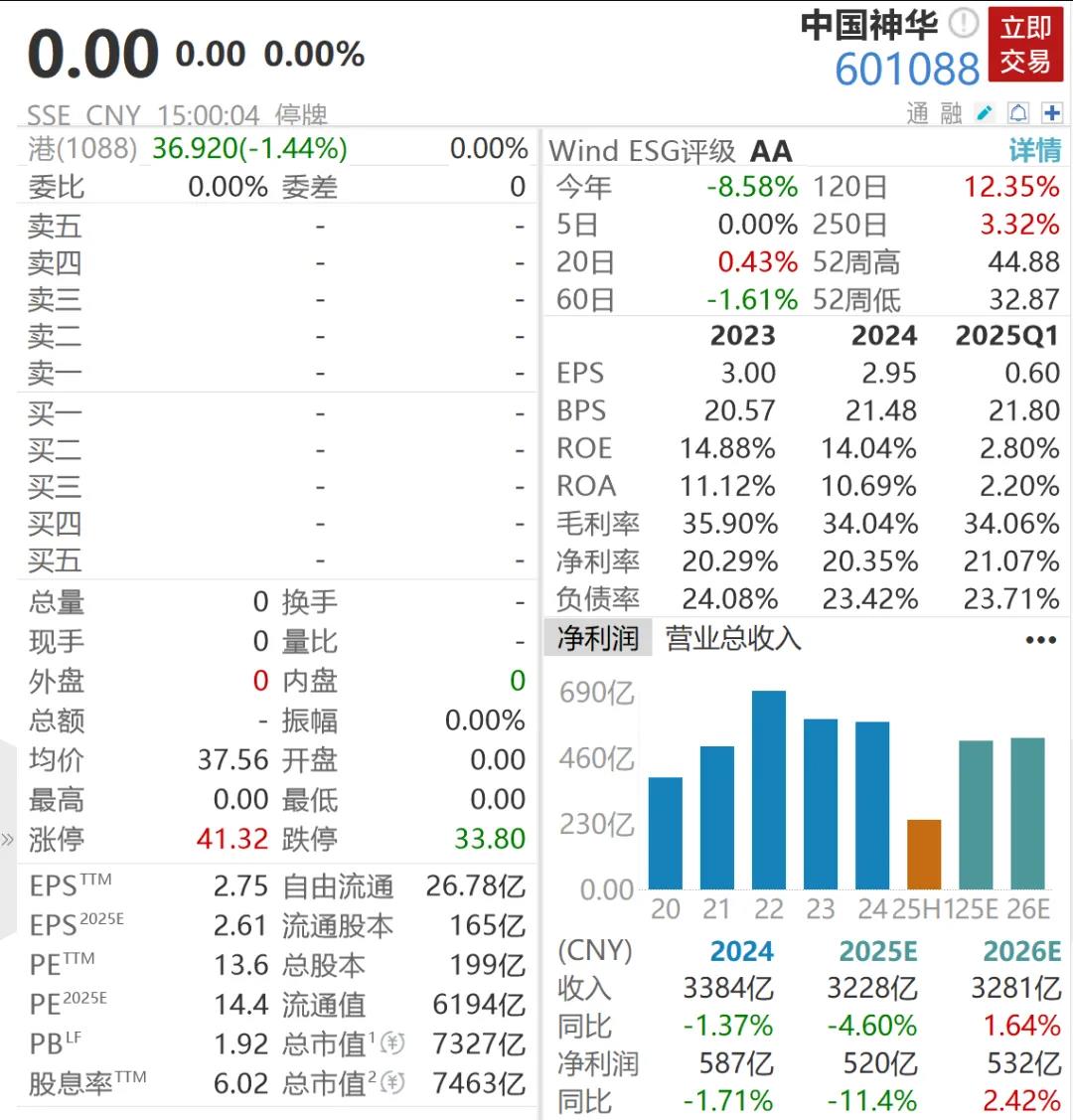1073x1120 pixels.
Task: Open the three-dot more options menu
Action: (x=1040, y=639)
